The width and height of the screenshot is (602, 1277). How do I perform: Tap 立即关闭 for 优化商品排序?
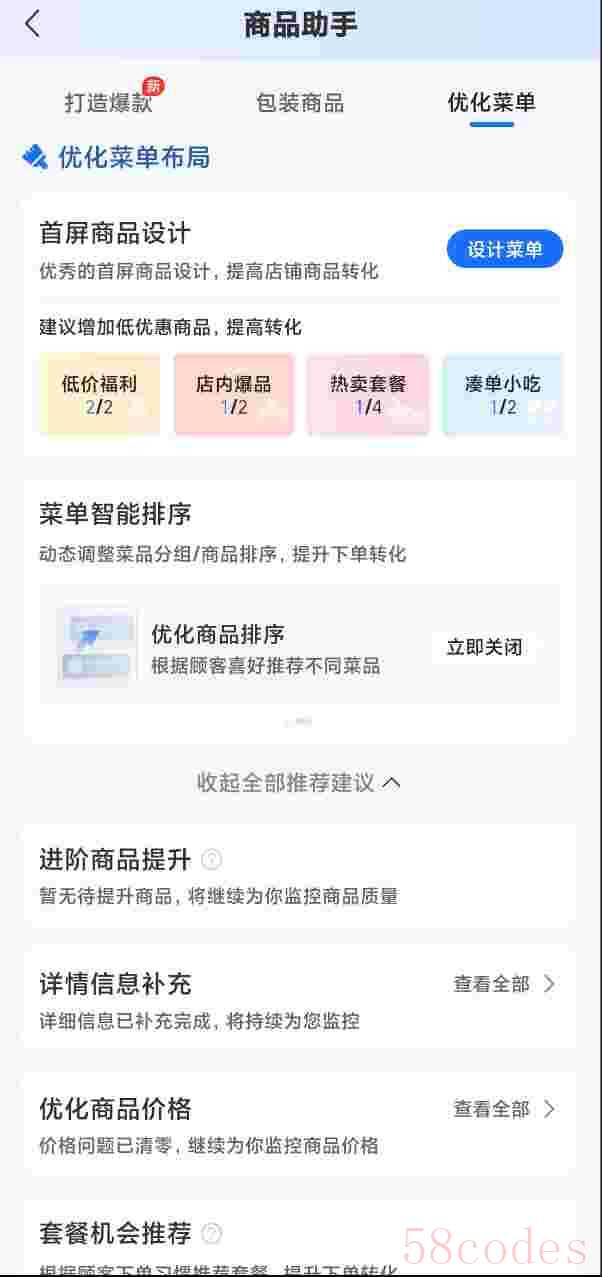pyautogui.click(x=484, y=647)
